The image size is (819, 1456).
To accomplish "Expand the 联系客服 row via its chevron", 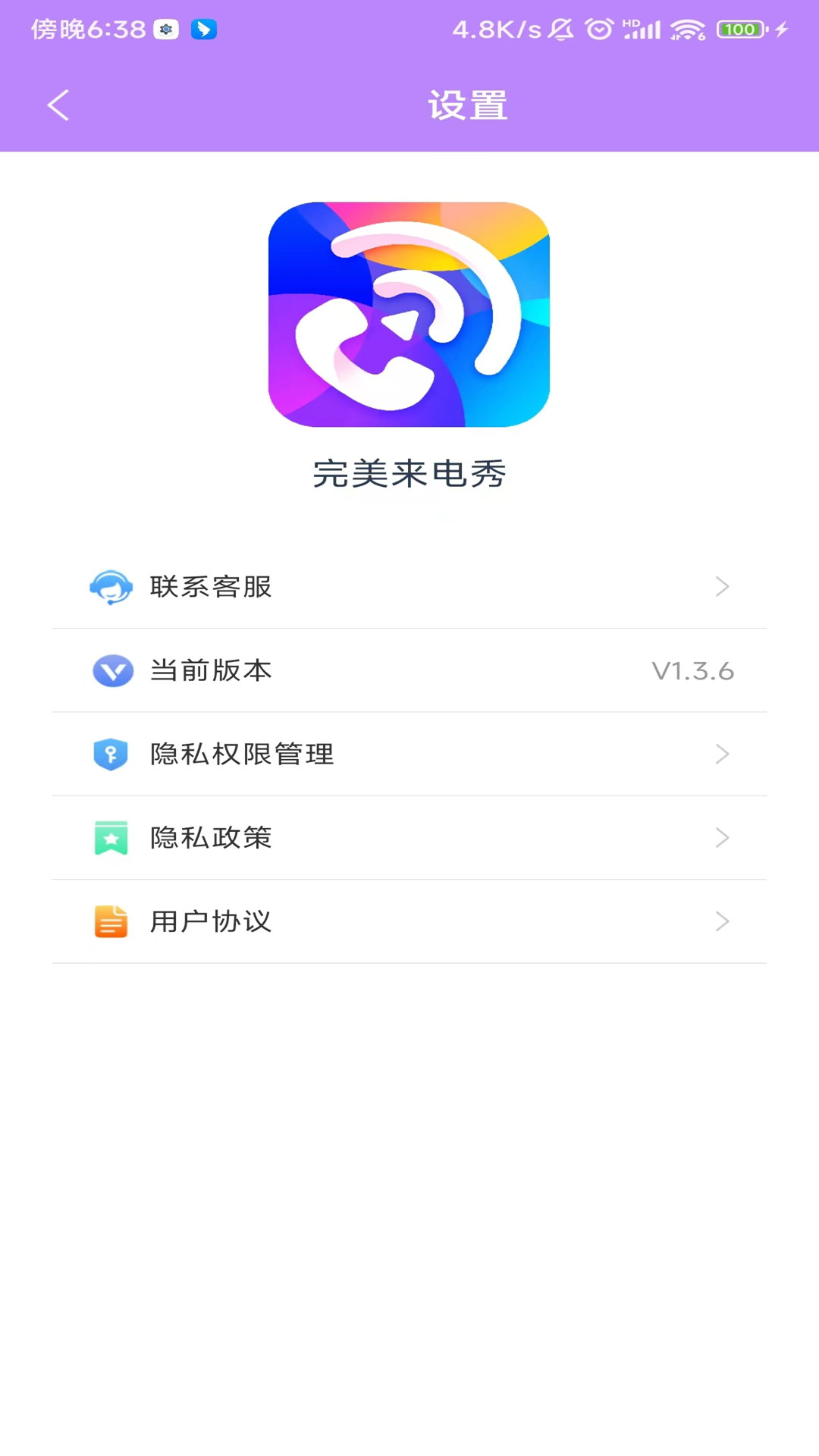I will (x=722, y=586).
